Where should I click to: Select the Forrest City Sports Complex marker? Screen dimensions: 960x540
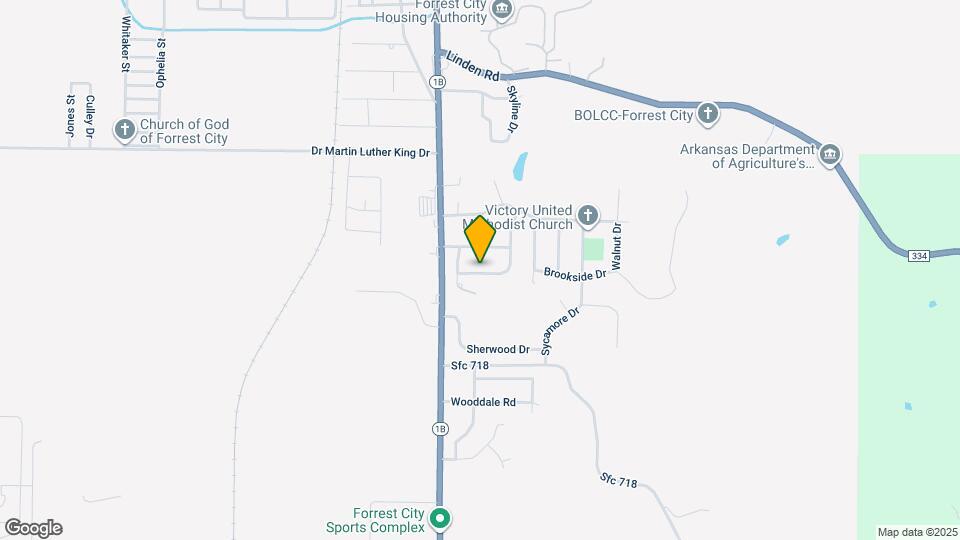pyautogui.click(x=440, y=519)
